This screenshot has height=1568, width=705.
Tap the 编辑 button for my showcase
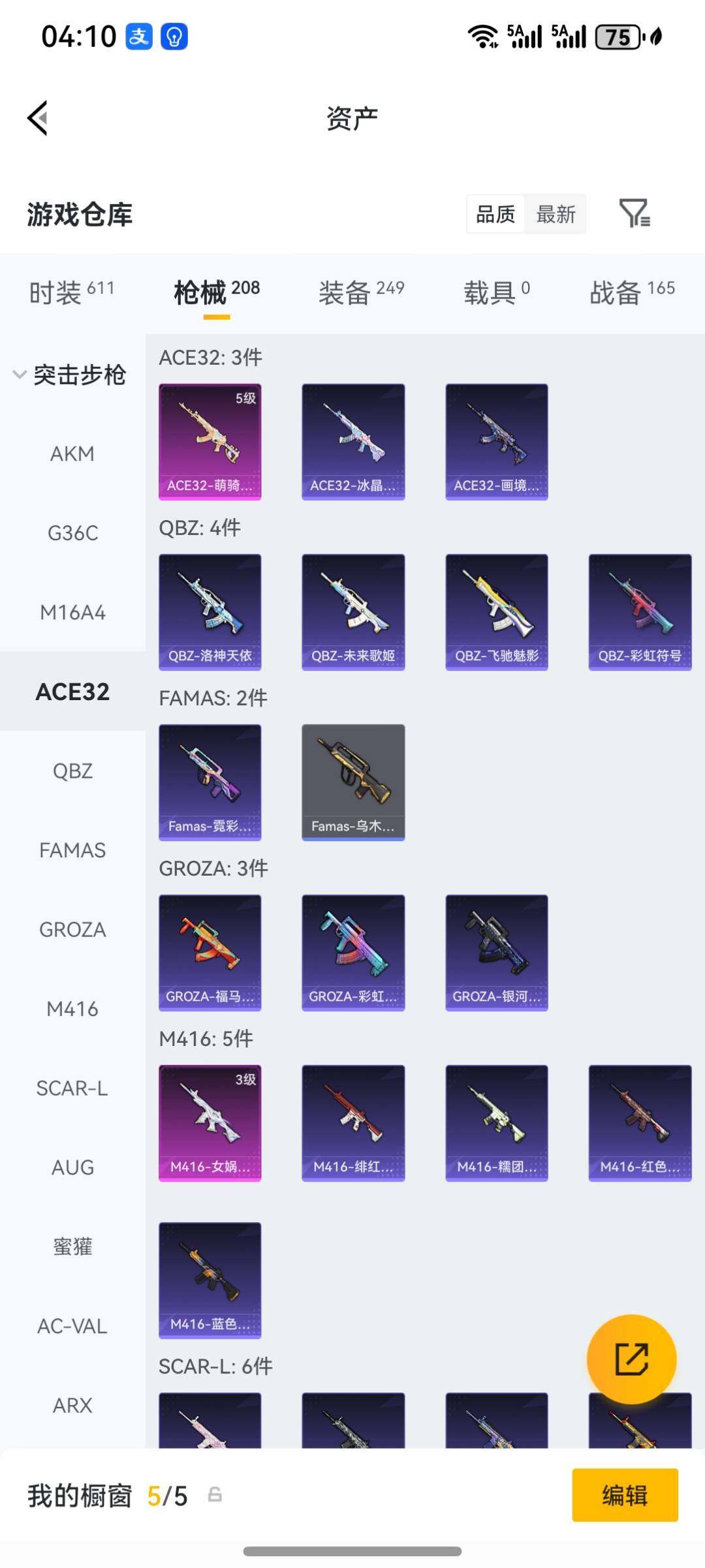click(625, 1495)
